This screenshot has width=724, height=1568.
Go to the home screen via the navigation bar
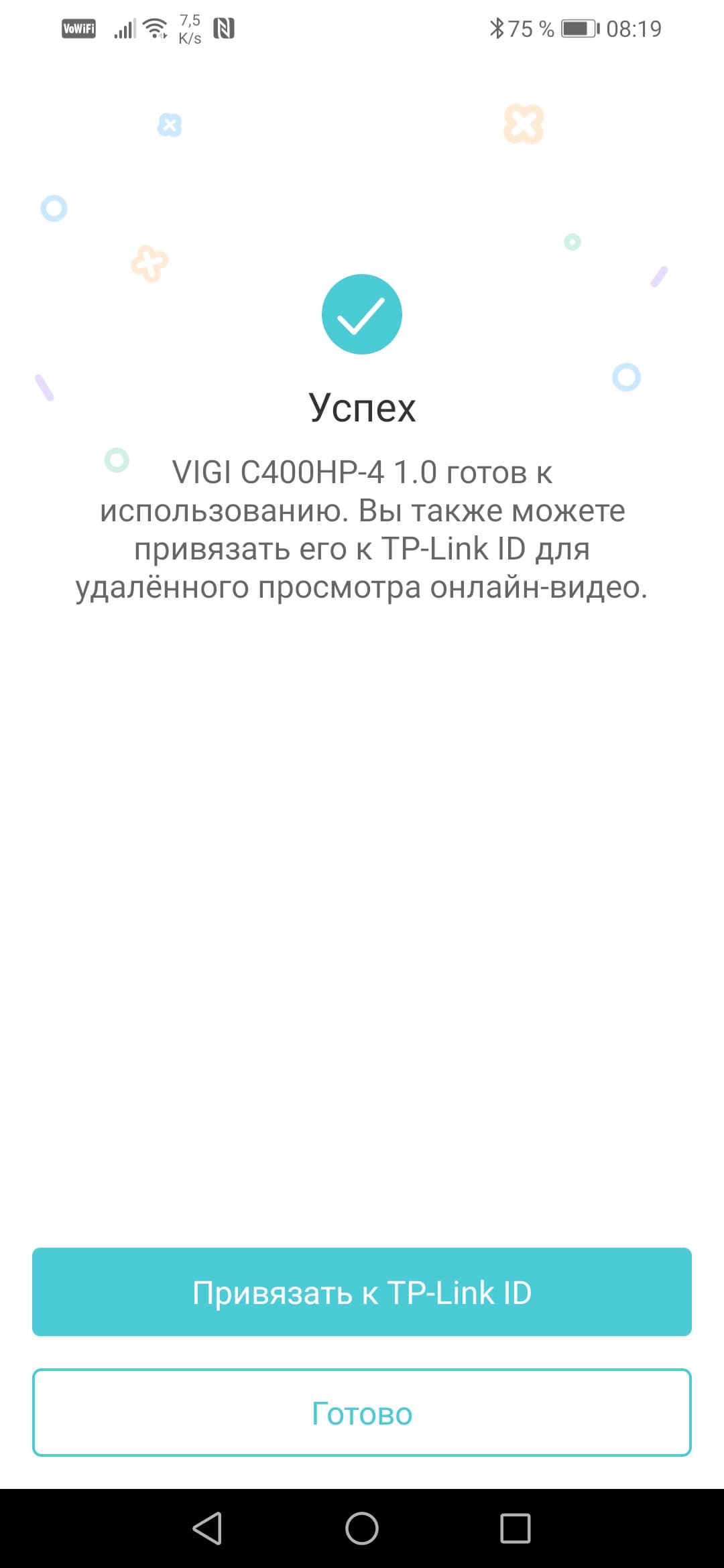362,1528
